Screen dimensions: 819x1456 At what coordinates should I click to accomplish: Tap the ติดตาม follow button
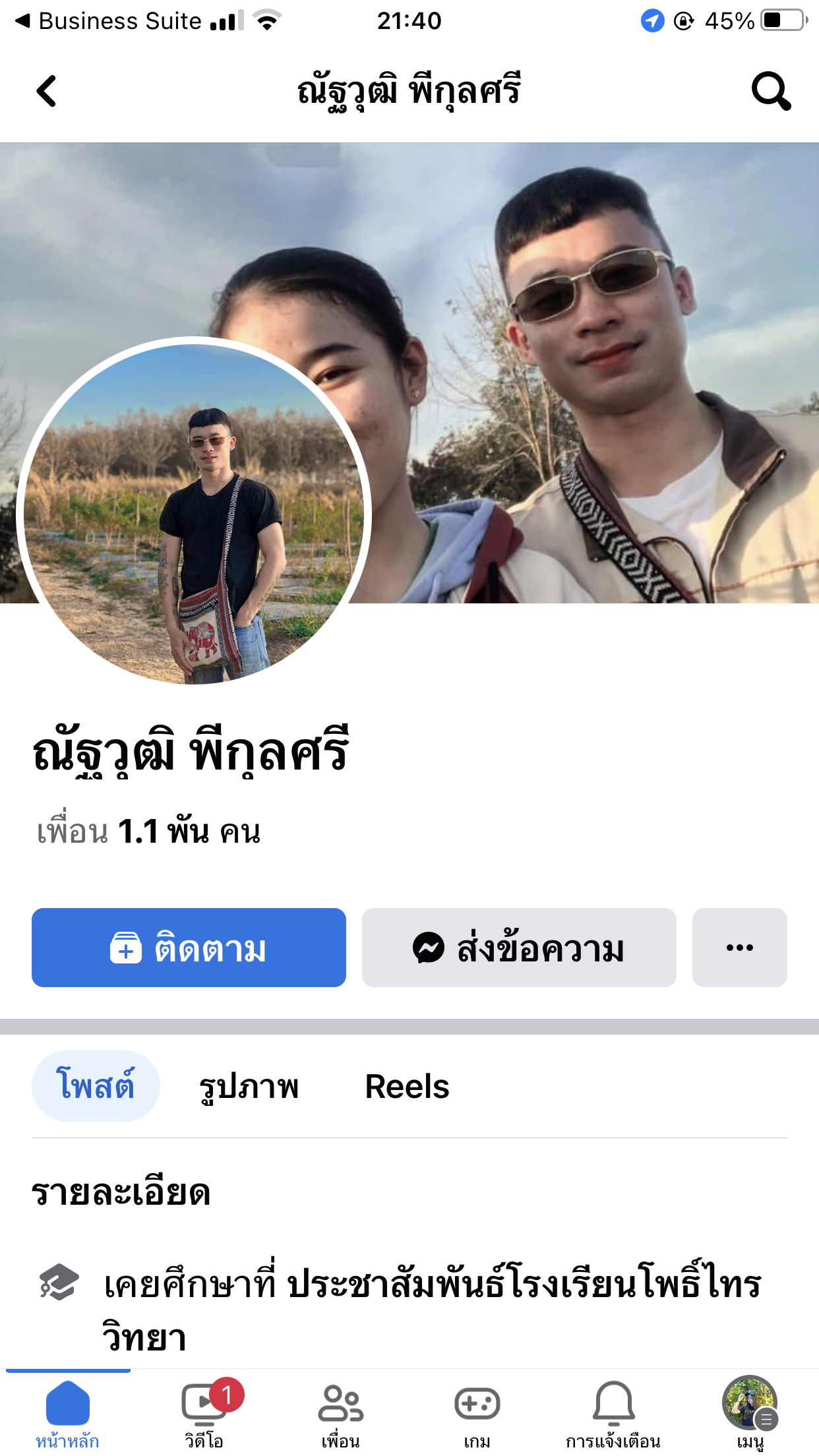[189, 948]
